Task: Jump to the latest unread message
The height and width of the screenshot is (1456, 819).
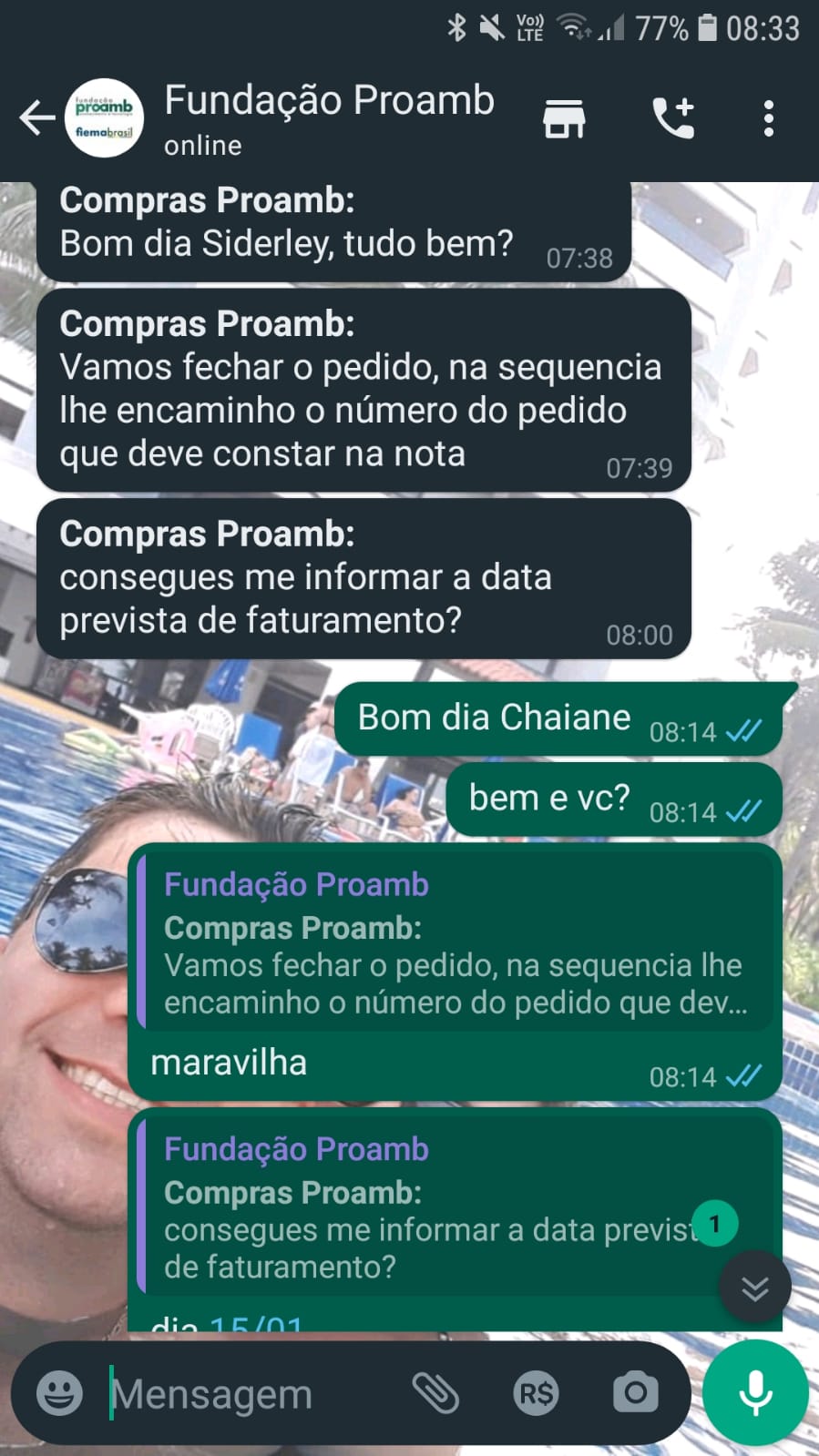Action: (754, 1288)
